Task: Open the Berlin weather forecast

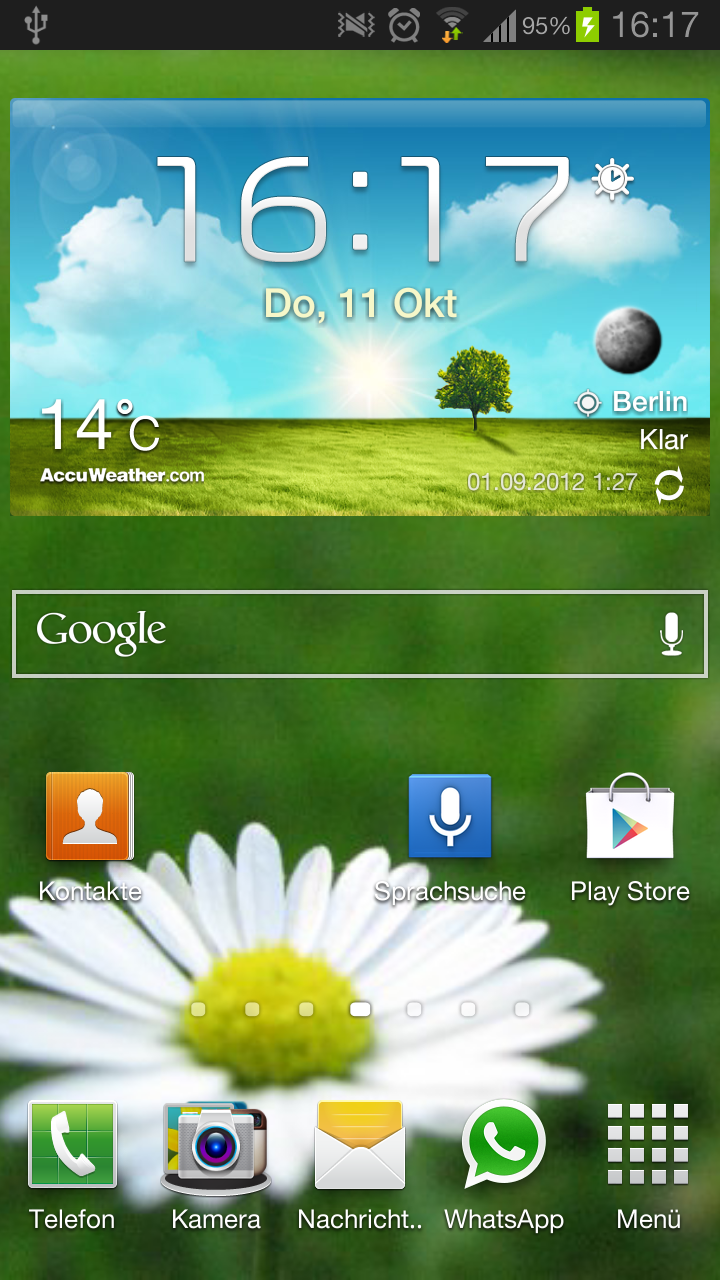Action: point(631,402)
